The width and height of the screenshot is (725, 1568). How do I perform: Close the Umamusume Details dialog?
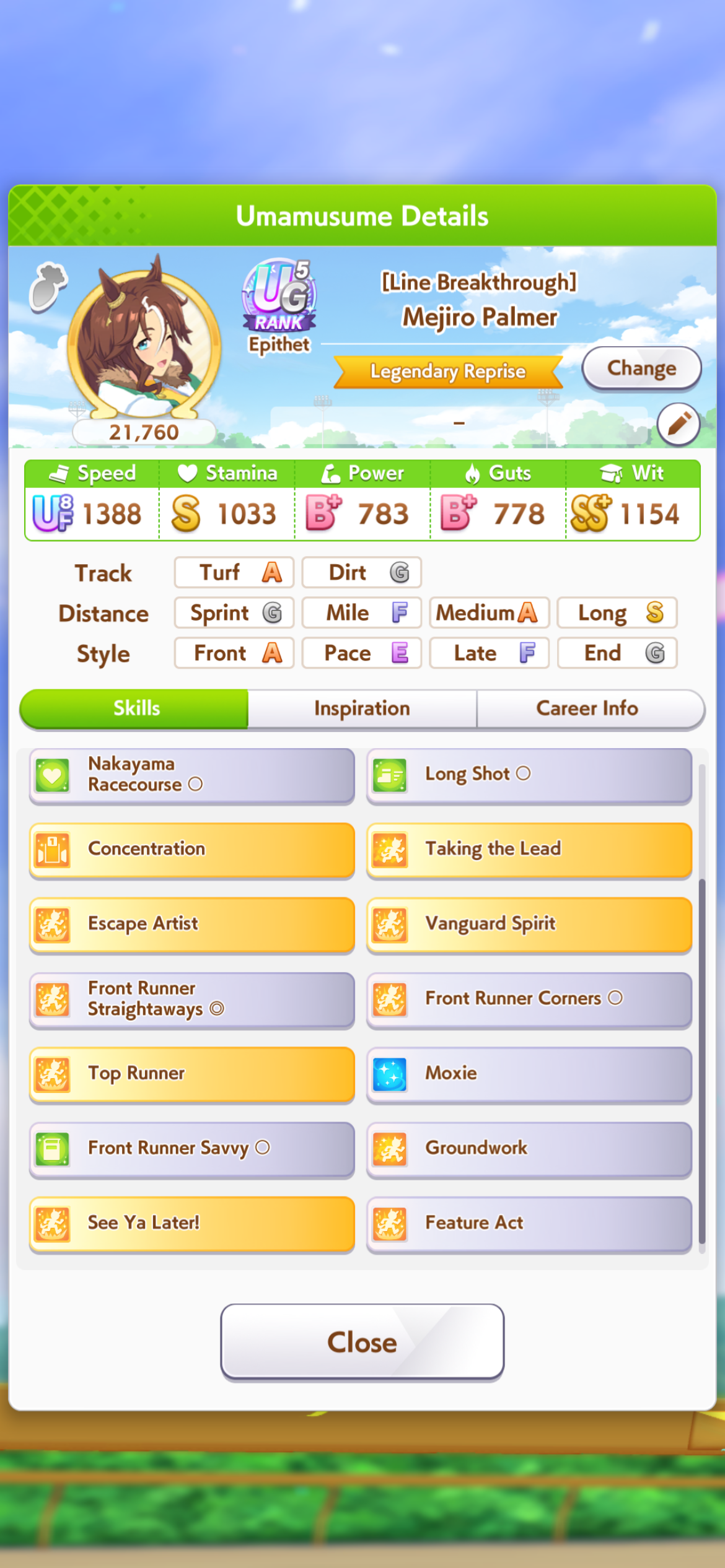coord(362,1342)
